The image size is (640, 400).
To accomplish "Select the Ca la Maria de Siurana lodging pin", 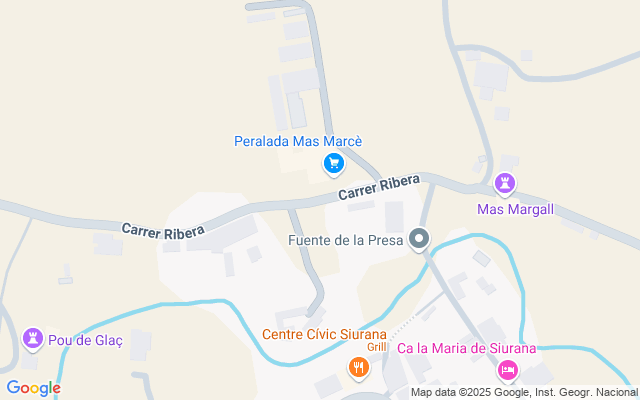I will pos(508,370).
